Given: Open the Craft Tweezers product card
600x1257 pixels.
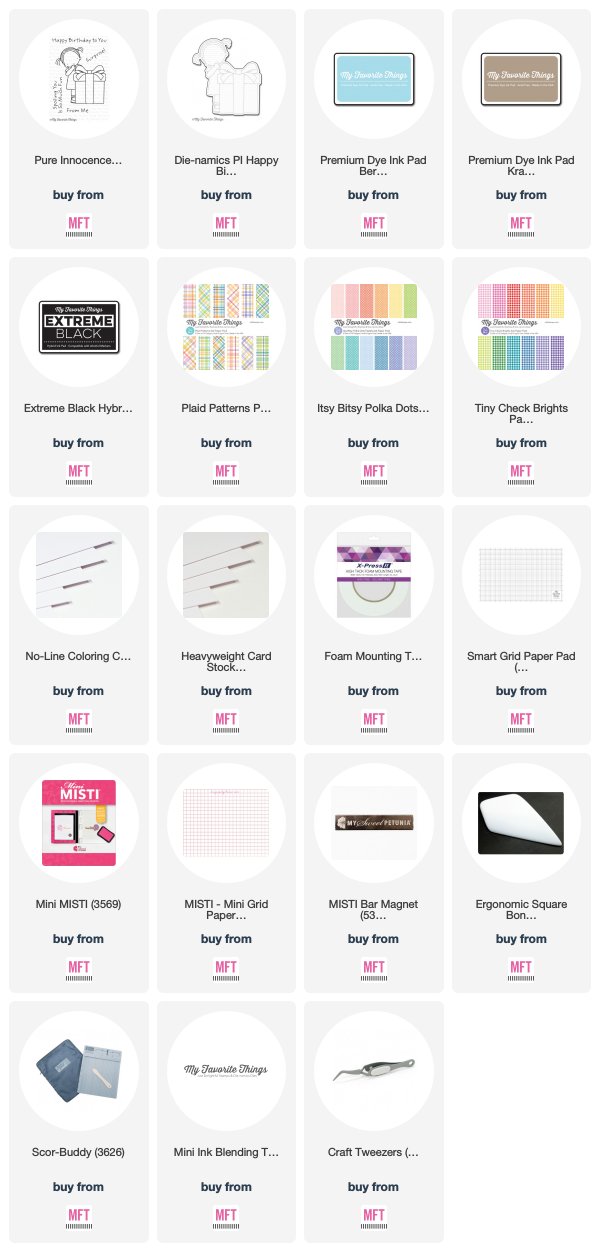Looking at the screenshot, I should point(373,1121).
